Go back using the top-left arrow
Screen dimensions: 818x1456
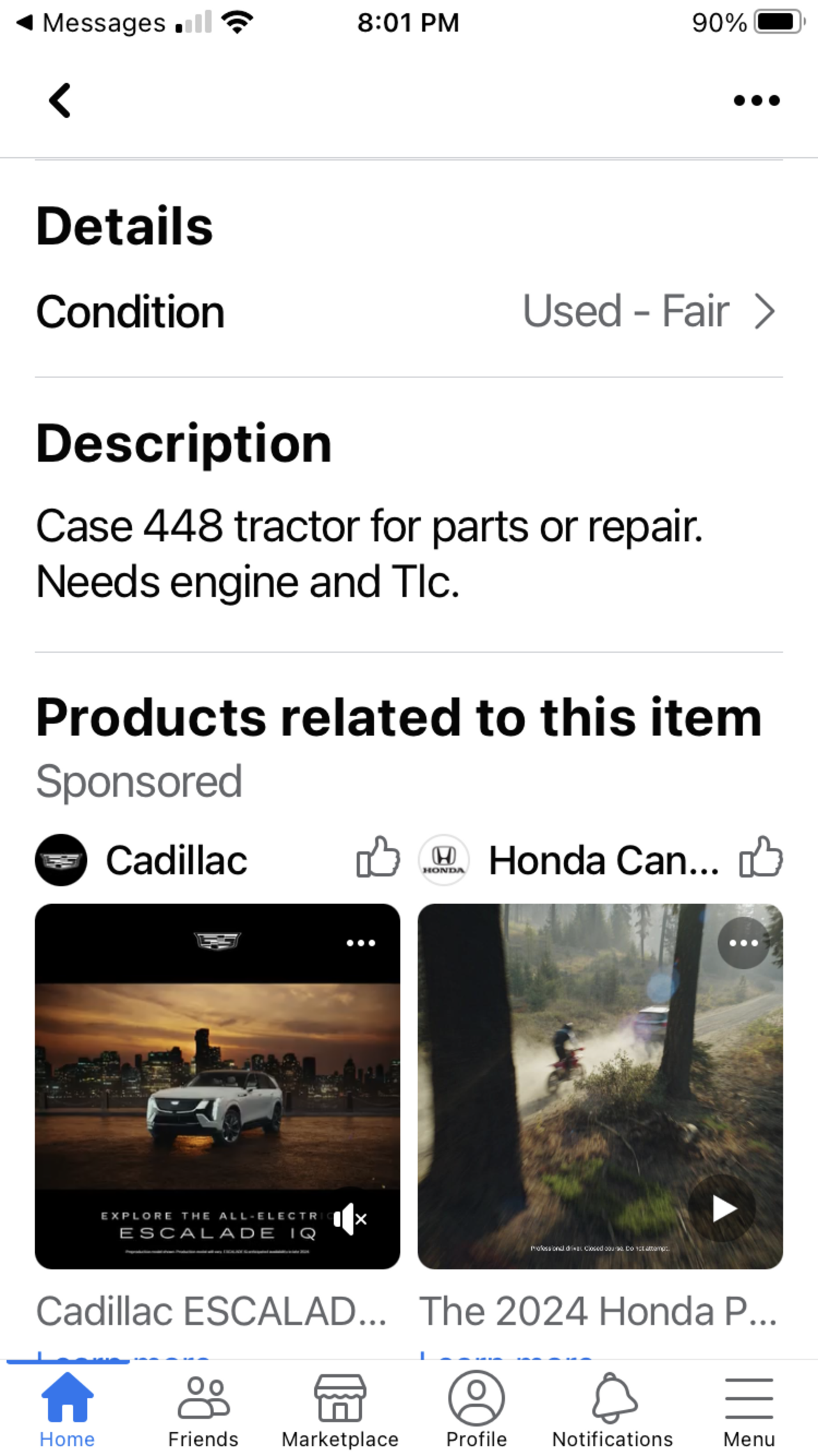(x=60, y=100)
